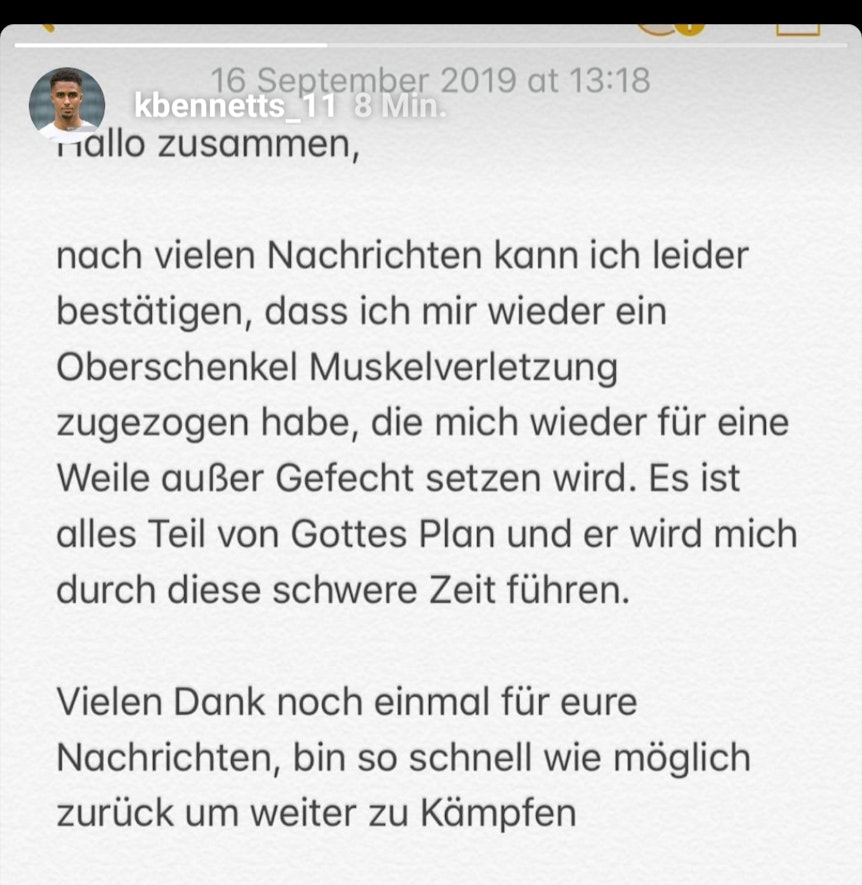
Task: Open kbennetts_11's profile picture
Action: point(67,105)
